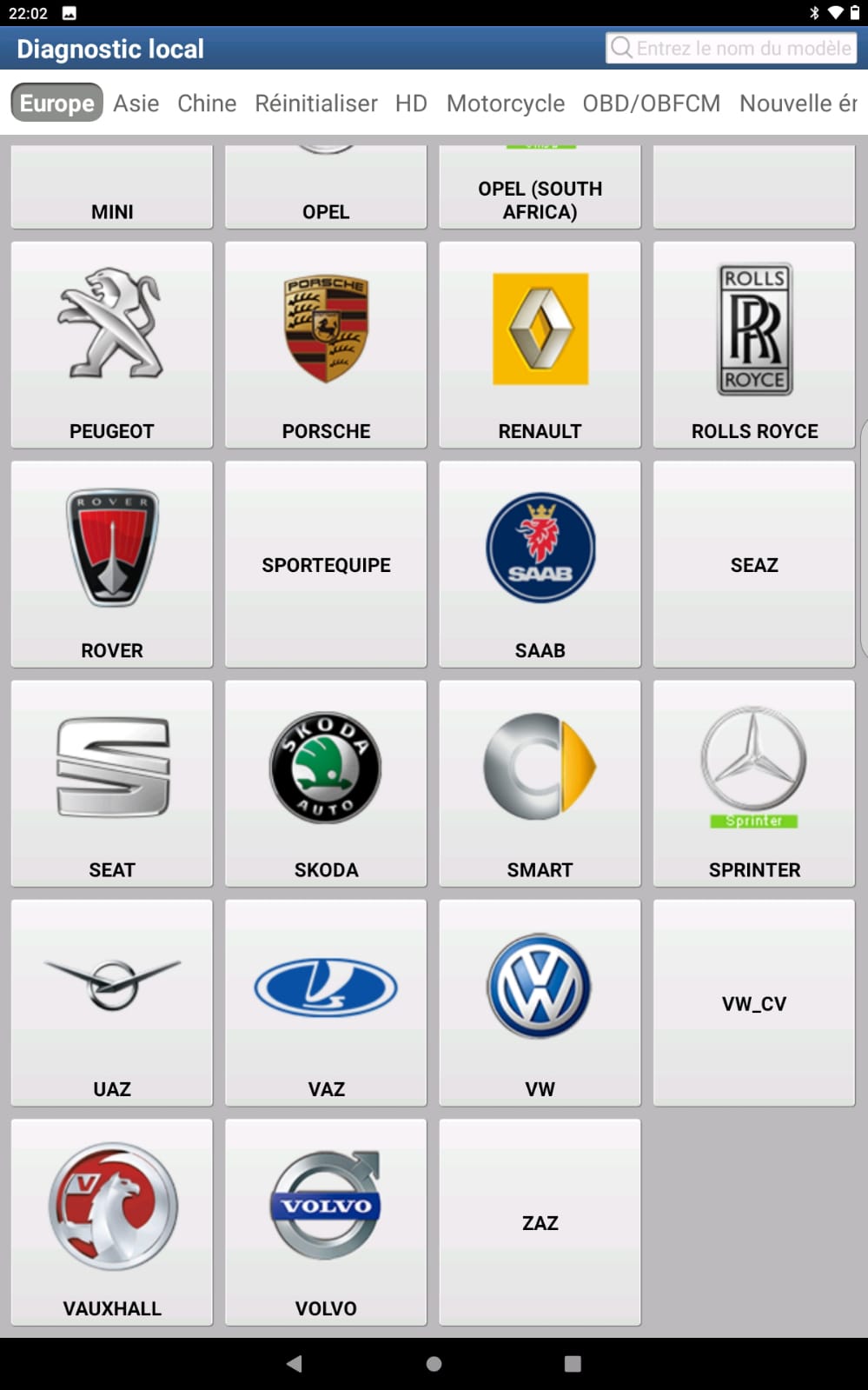Select the HD tab
The image size is (868, 1390).
pyautogui.click(x=411, y=103)
